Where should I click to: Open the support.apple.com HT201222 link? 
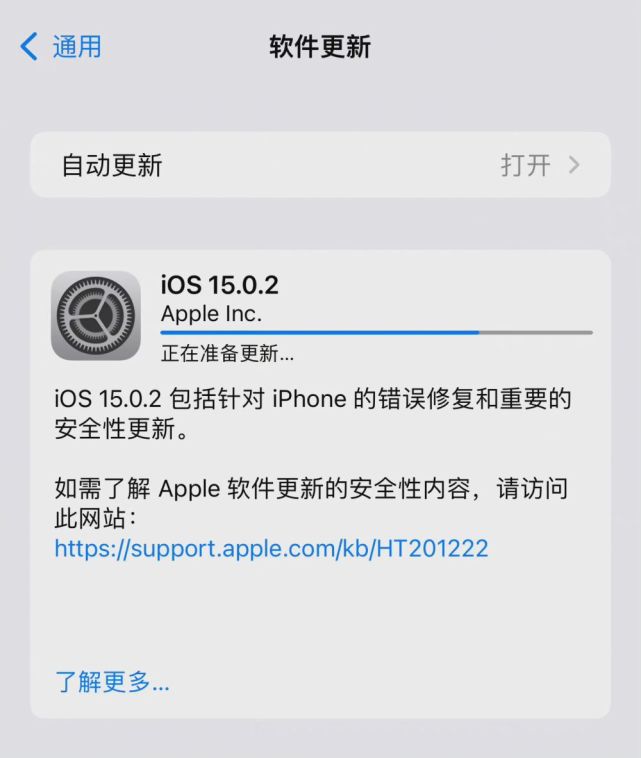coord(271,548)
